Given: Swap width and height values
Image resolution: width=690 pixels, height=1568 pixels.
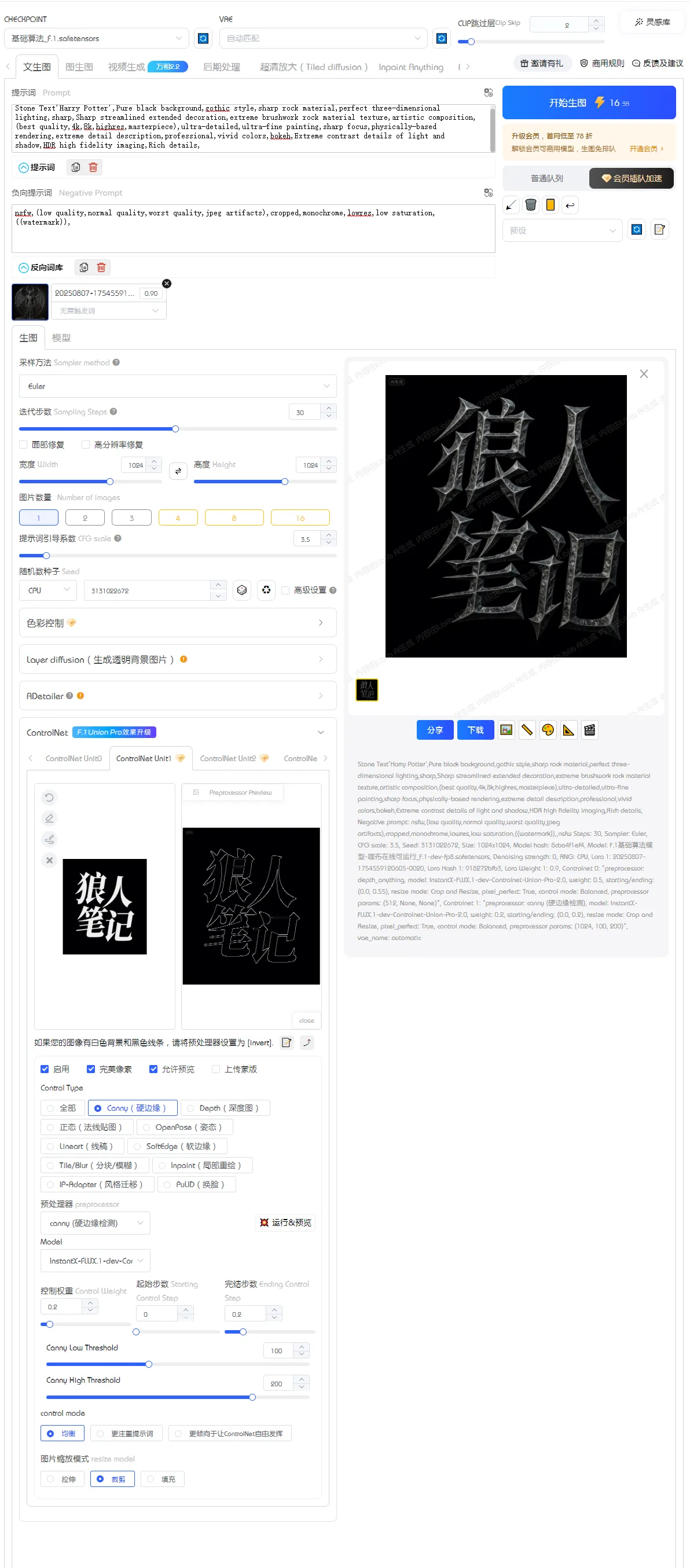Looking at the screenshot, I should tap(178, 471).
